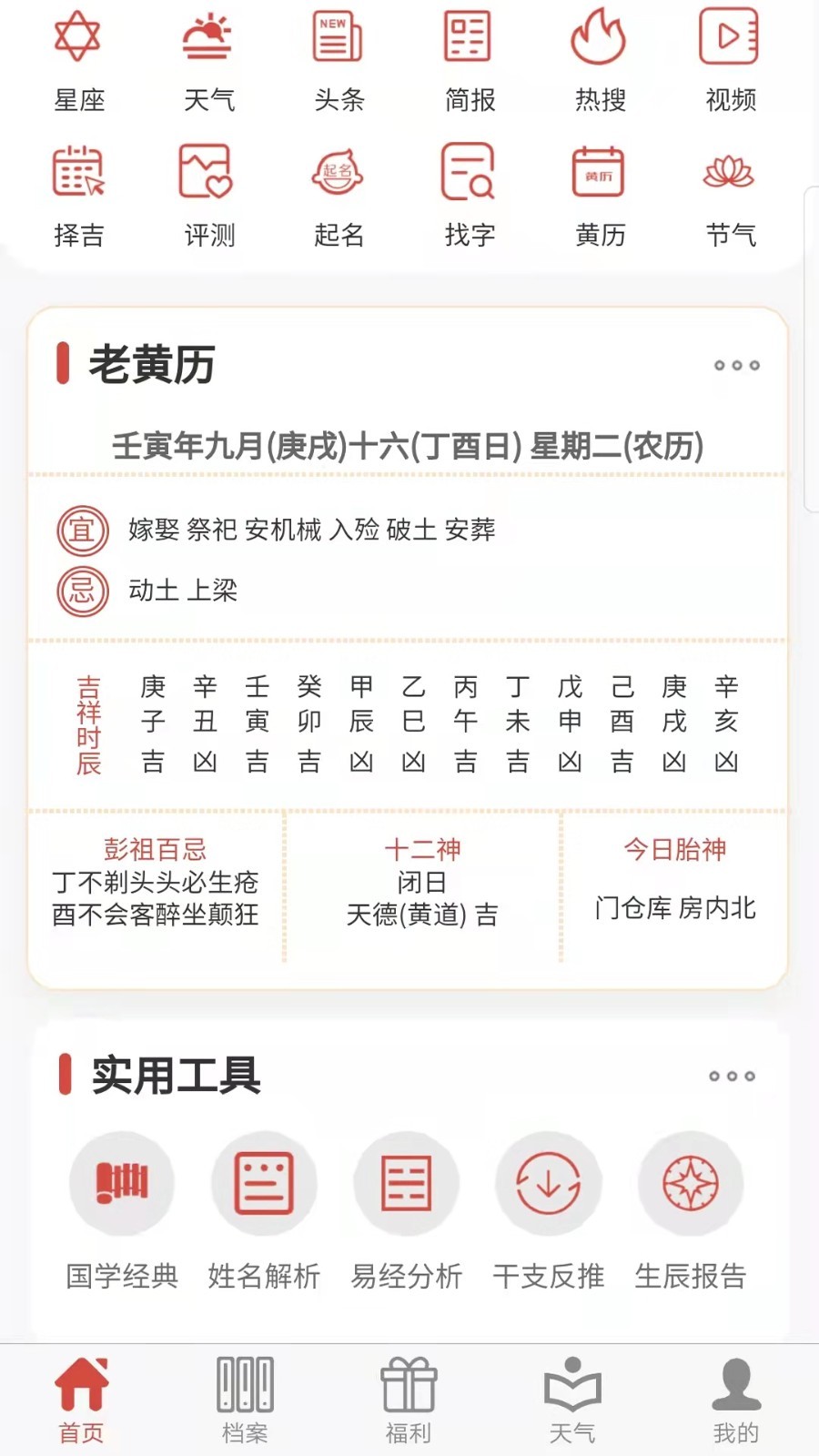The width and height of the screenshot is (819, 1456).
Task: Open the more options dots beside 实用工具
Action: [x=732, y=1077]
